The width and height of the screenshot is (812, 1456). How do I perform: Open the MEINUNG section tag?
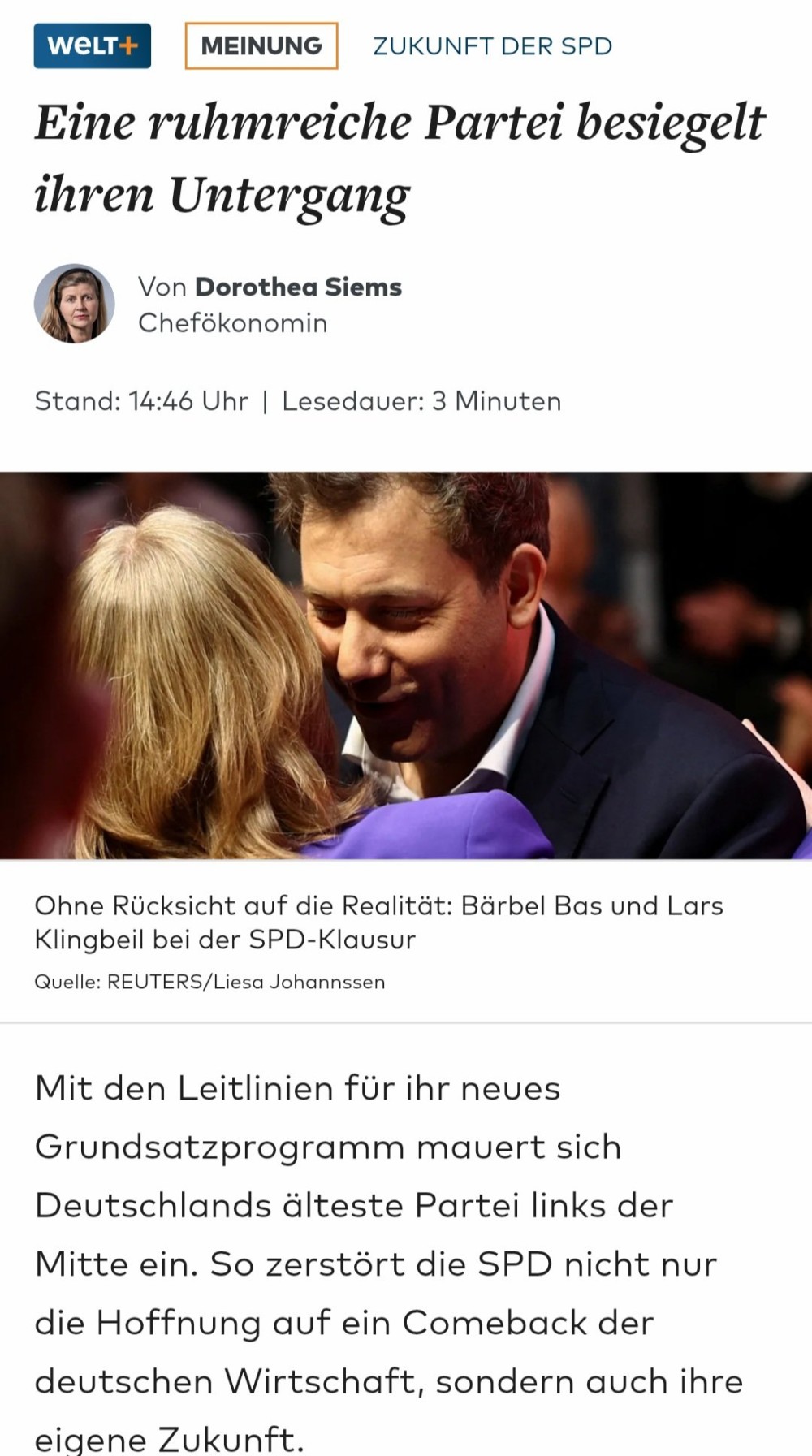point(261,45)
